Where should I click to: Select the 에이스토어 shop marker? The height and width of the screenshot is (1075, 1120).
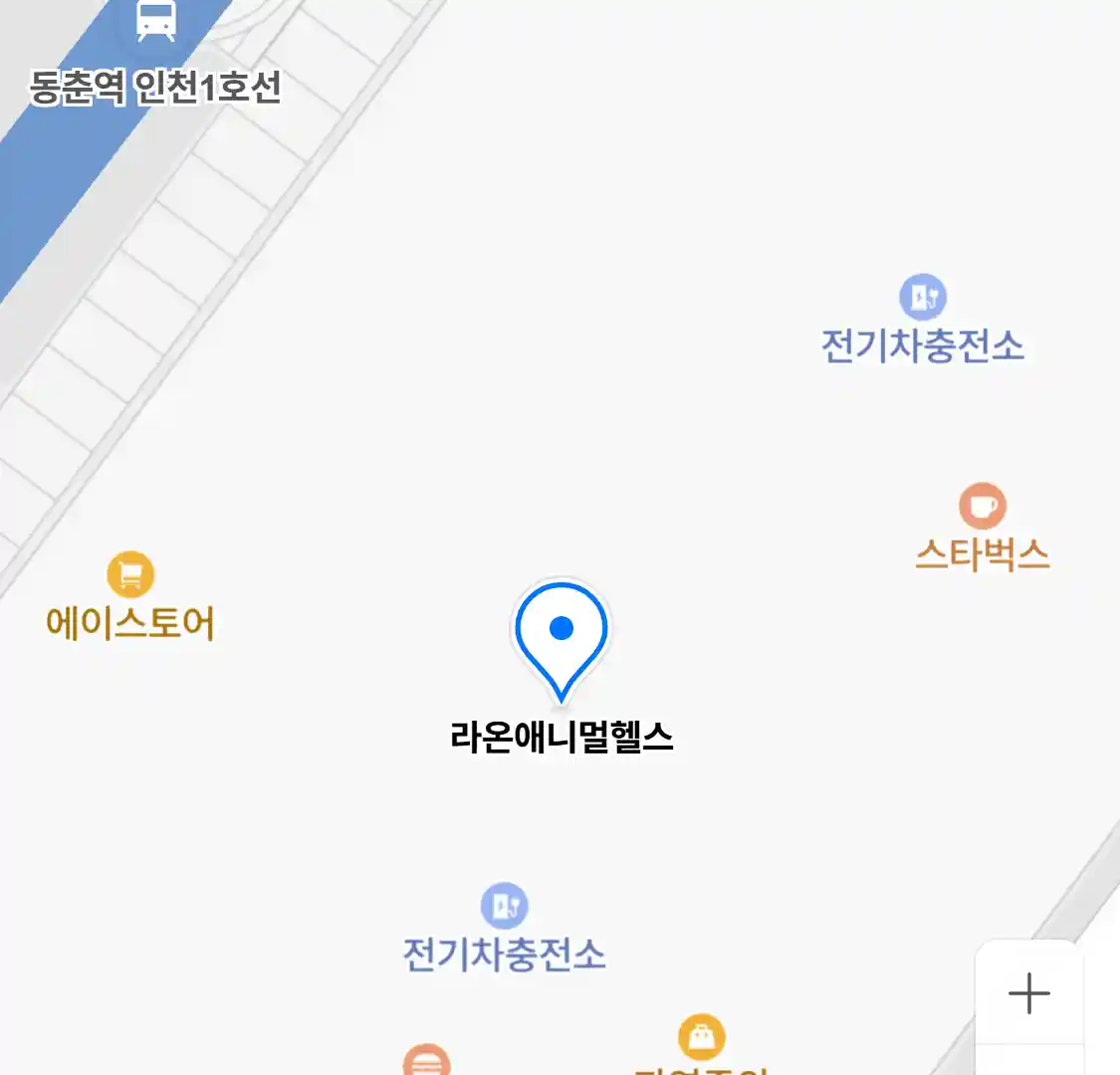[130, 575]
